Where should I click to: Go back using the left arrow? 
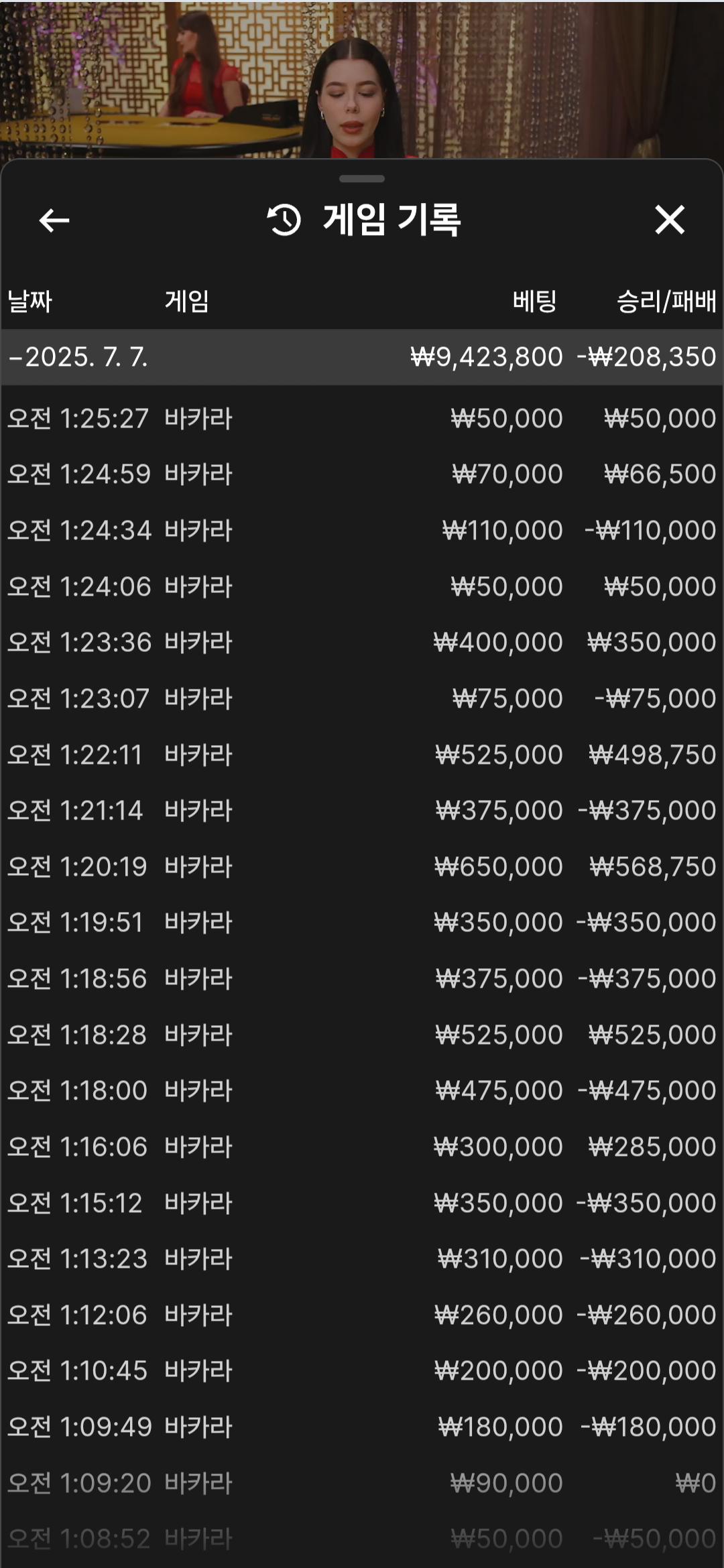point(54,220)
